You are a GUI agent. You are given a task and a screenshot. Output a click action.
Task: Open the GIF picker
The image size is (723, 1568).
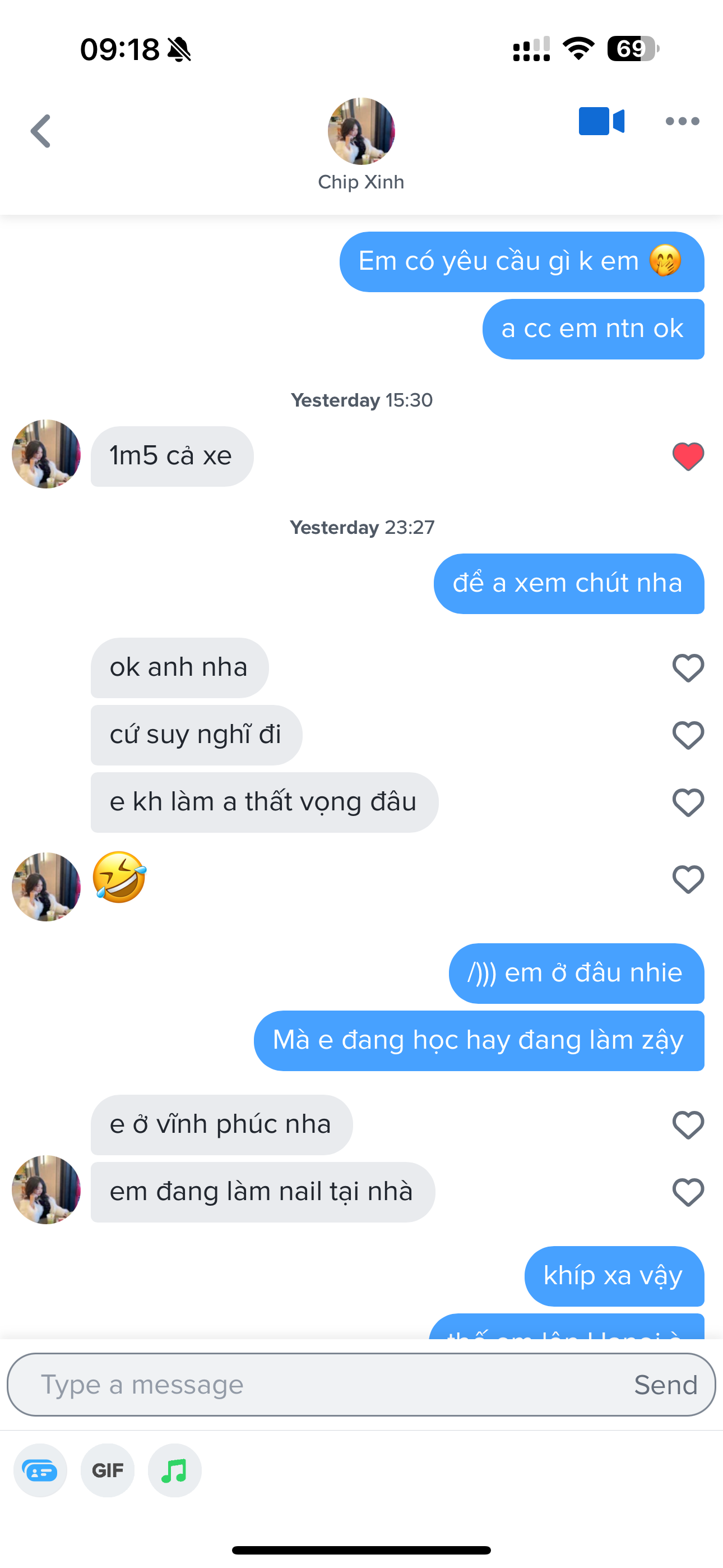coord(108,1470)
